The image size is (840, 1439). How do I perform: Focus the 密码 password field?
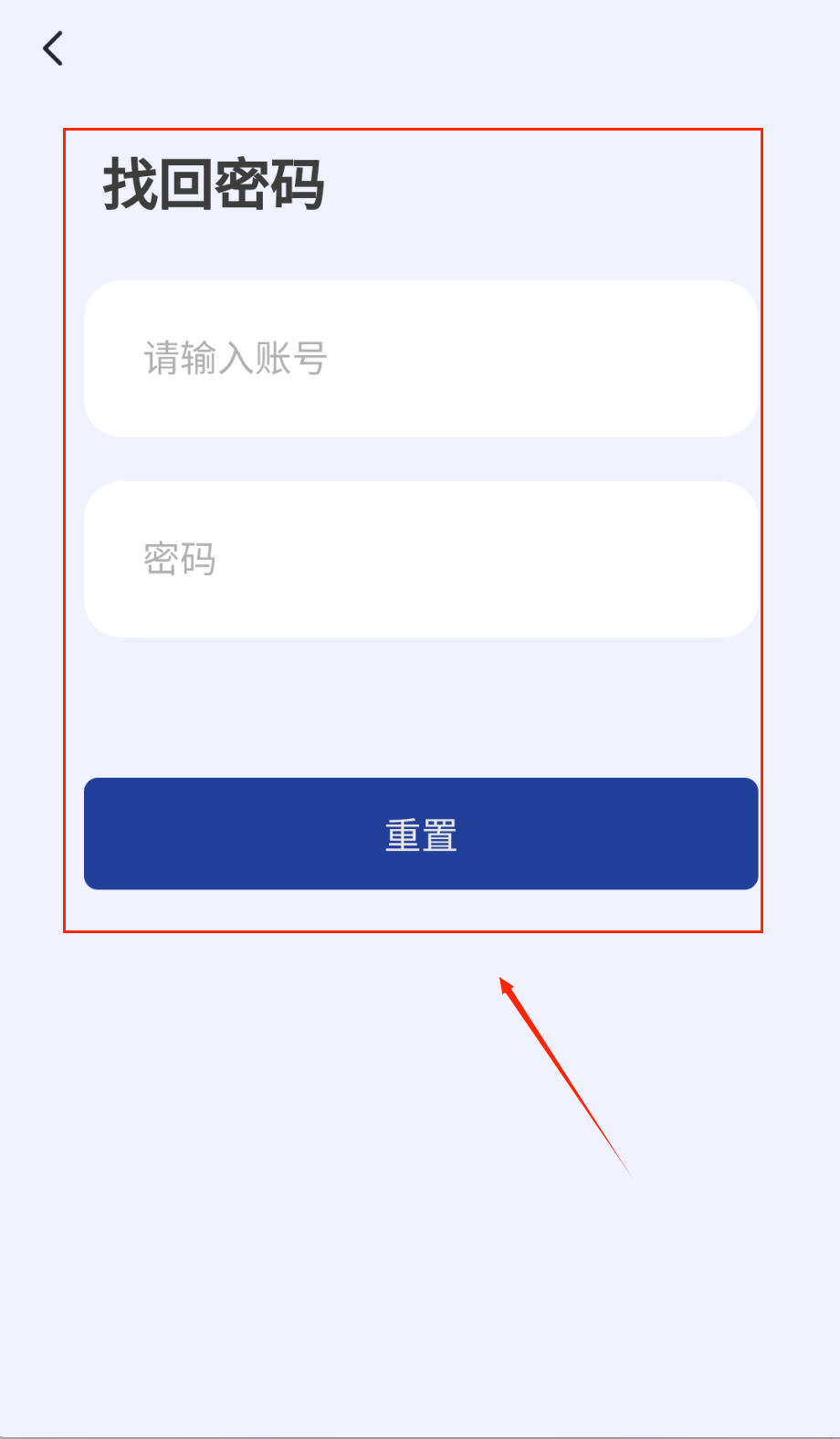[x=421, y=559]
